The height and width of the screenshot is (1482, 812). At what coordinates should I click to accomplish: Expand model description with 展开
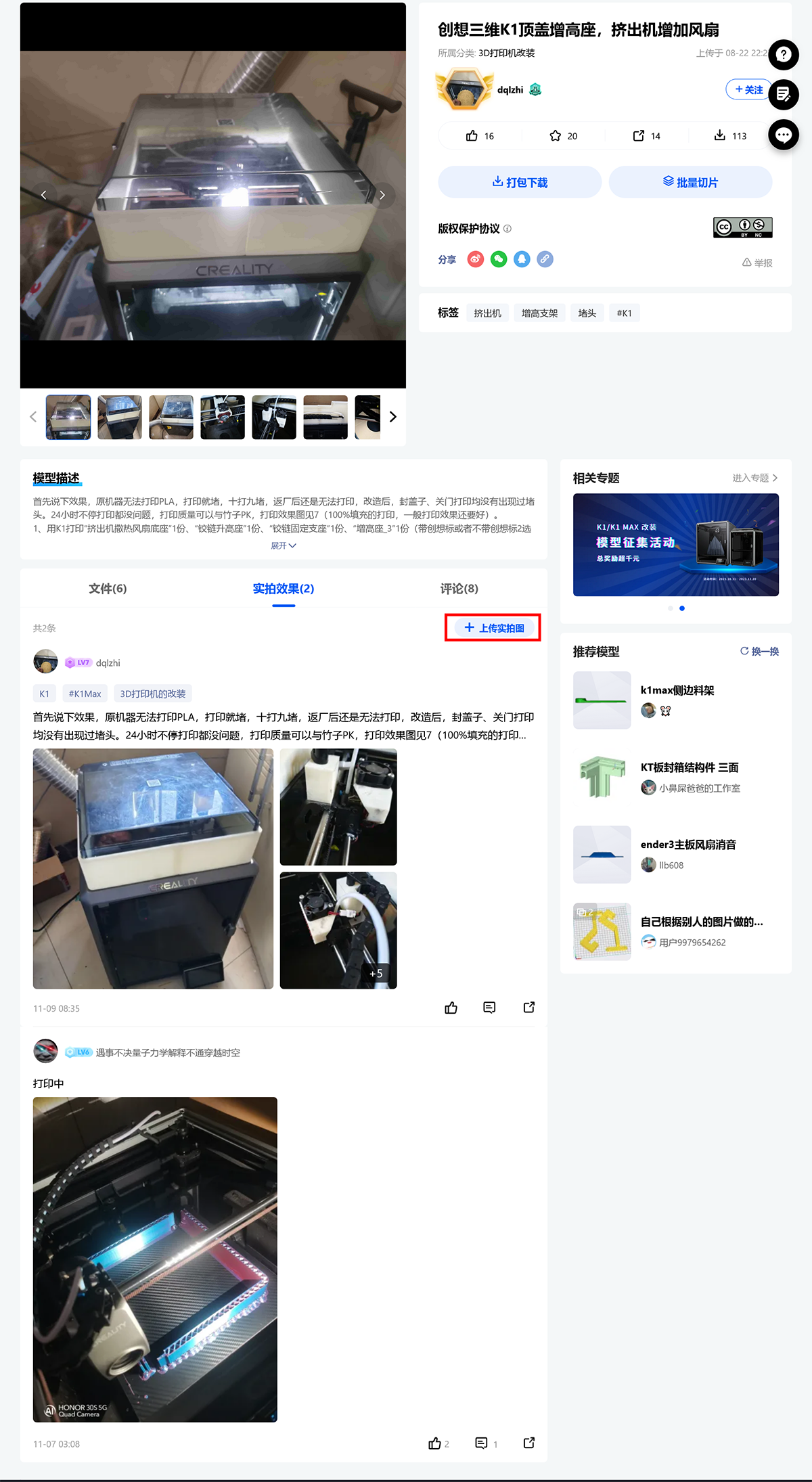(x=284, y=545)
